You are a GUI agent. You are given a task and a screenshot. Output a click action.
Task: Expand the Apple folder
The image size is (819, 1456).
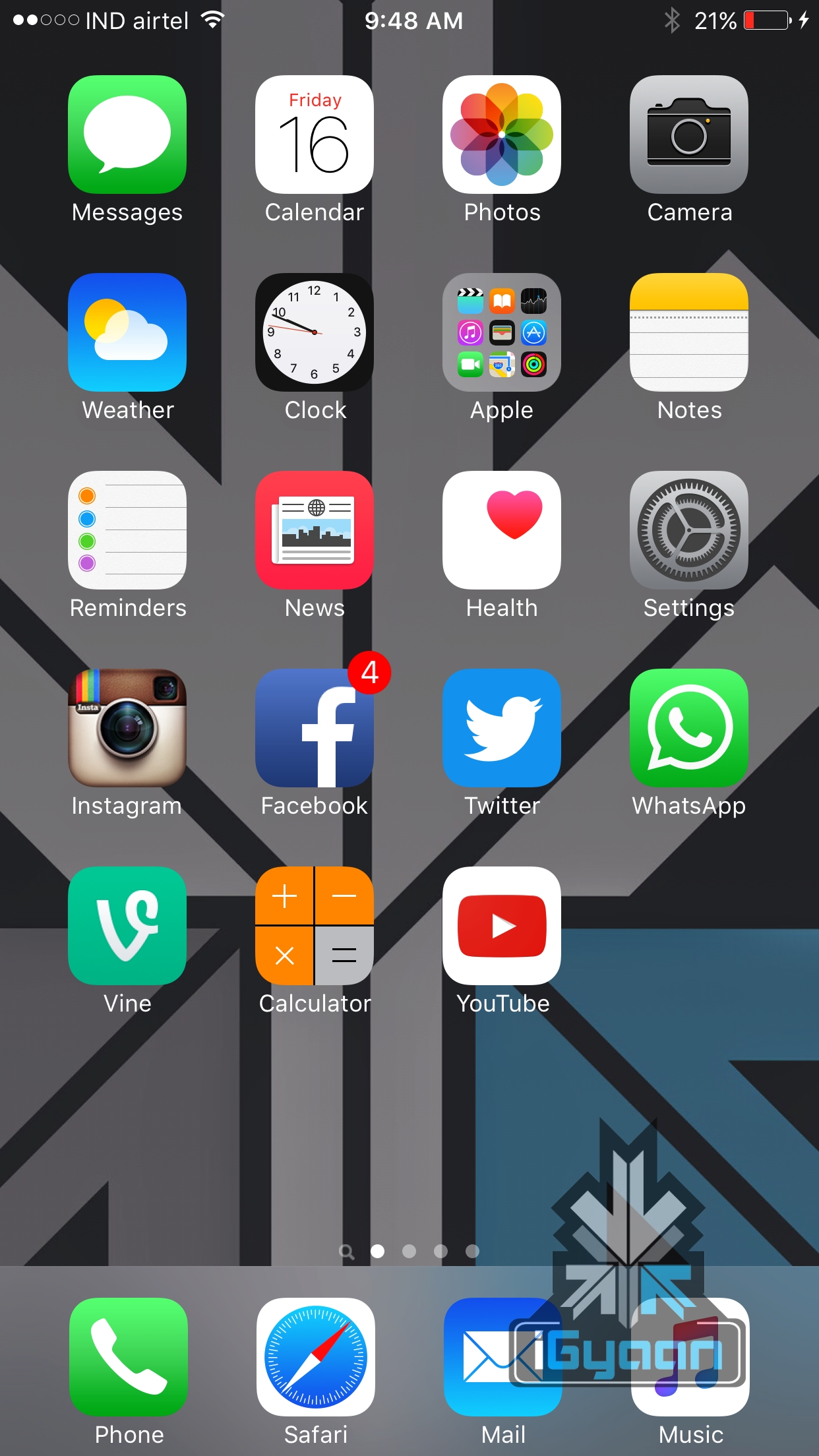pyautogui.click(x=502, y=332)
